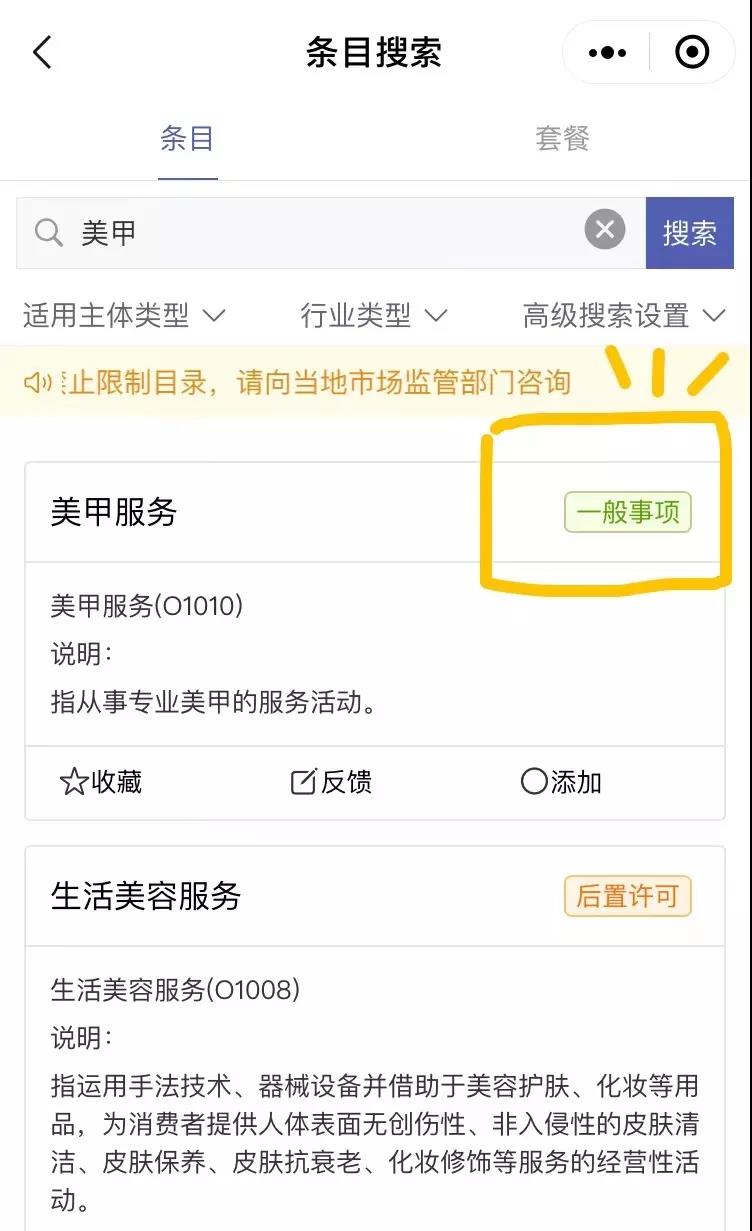The width and height of the screenshot is (752, 1231).
Task: Tap the 添加 circle icon for 美甲服务
Action: point(535,783)
